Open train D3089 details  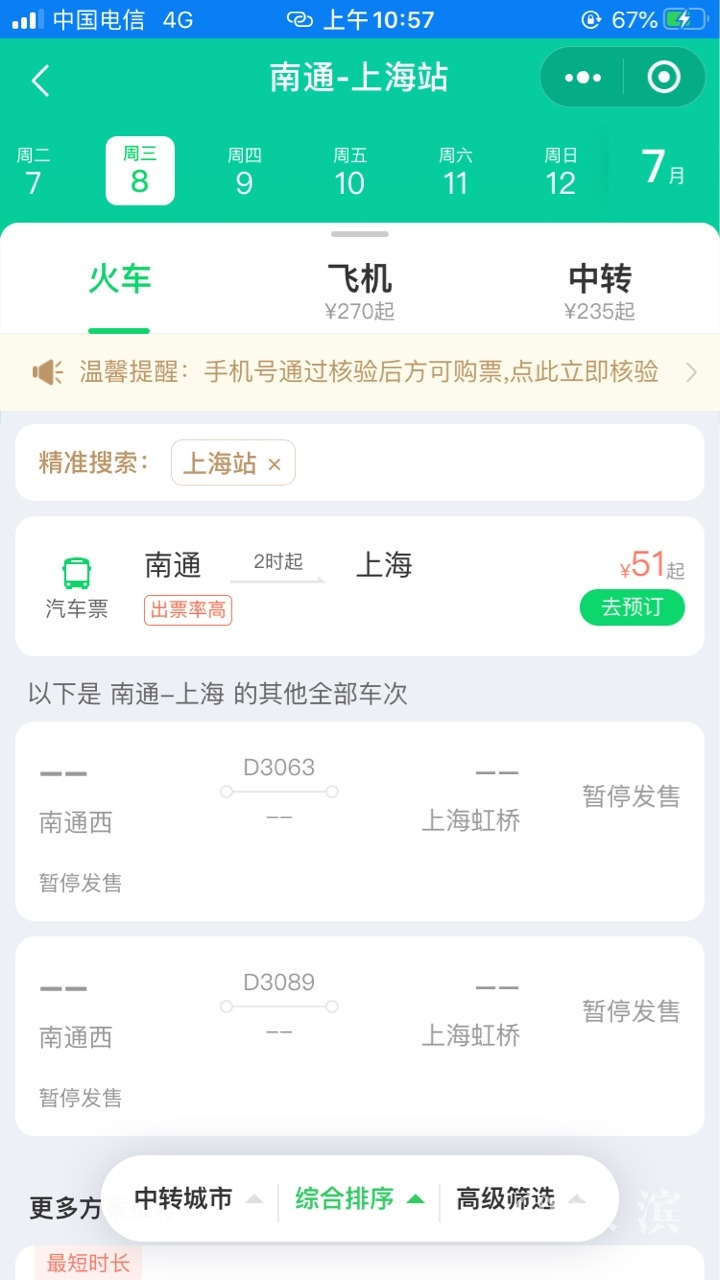(359, 1035)
